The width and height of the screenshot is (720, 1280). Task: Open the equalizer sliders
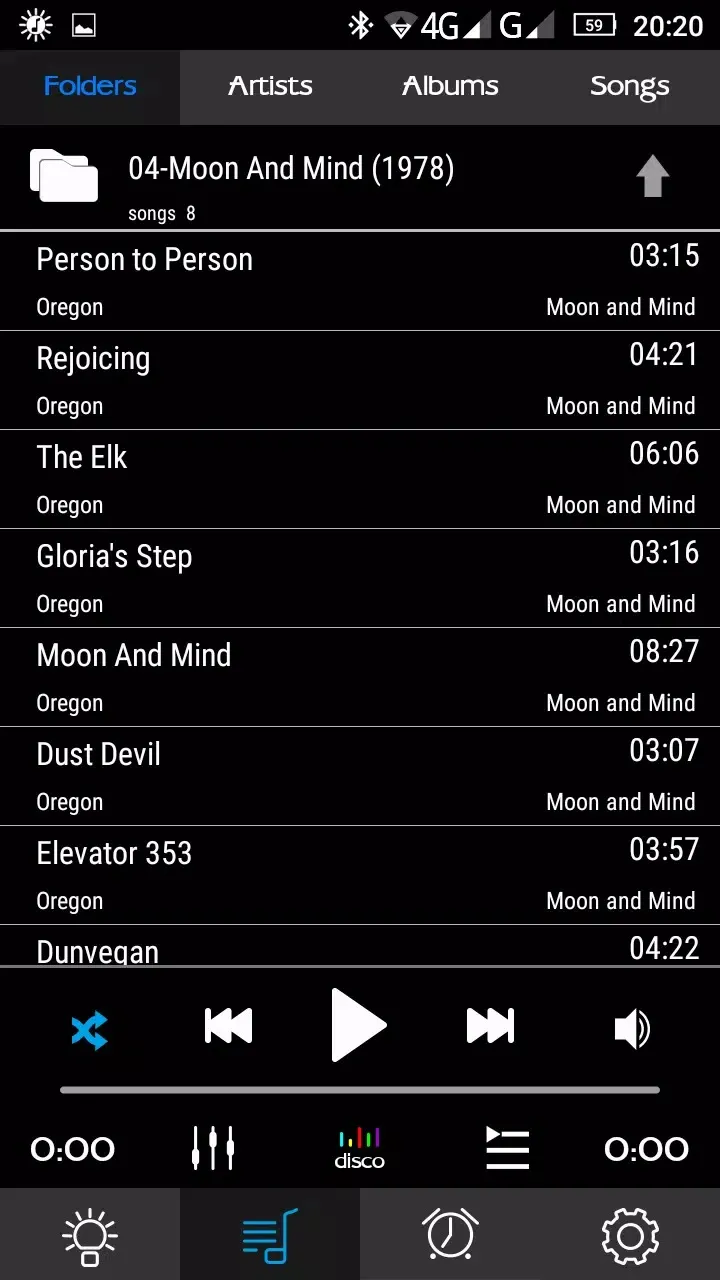click(213, 1148)
